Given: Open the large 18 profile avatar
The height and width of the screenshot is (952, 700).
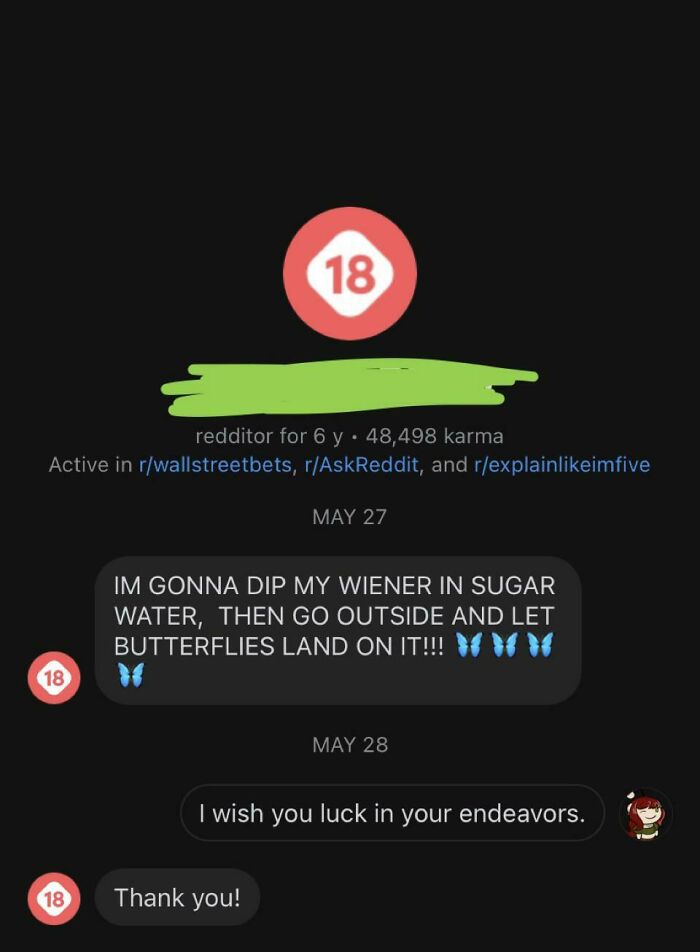Looking at the screenshot, I should (x=350, y=274).
